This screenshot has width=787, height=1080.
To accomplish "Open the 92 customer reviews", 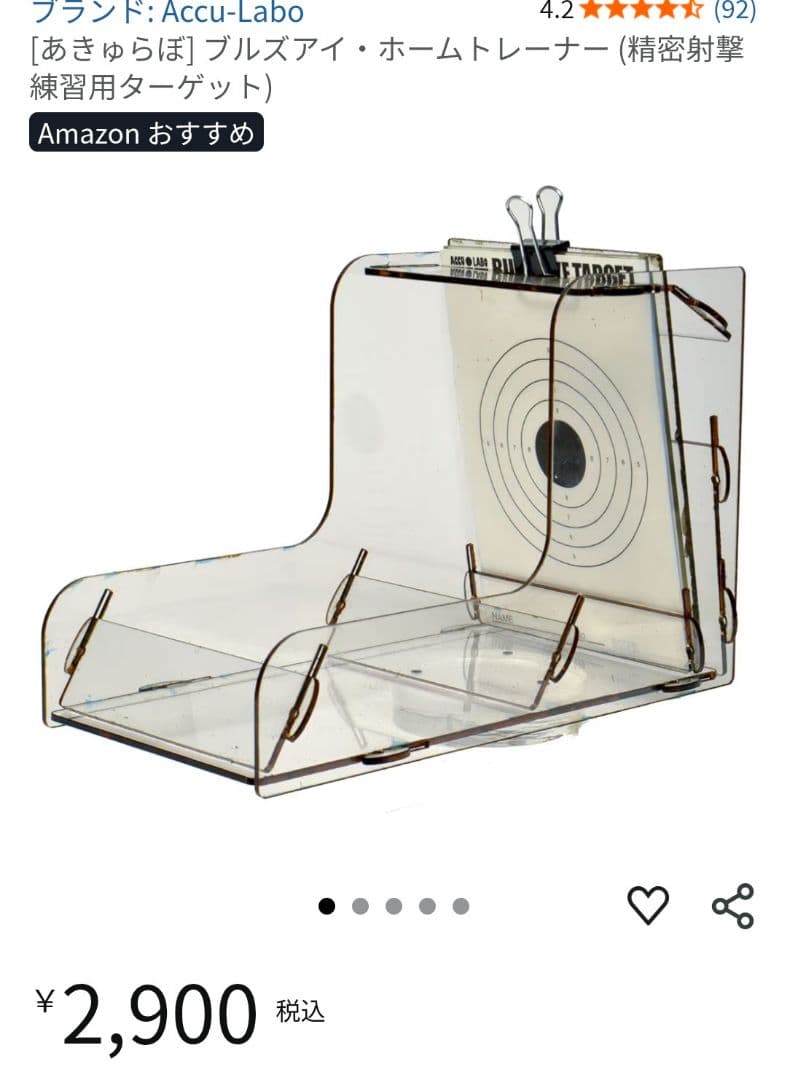I will [x=734, y=10].
